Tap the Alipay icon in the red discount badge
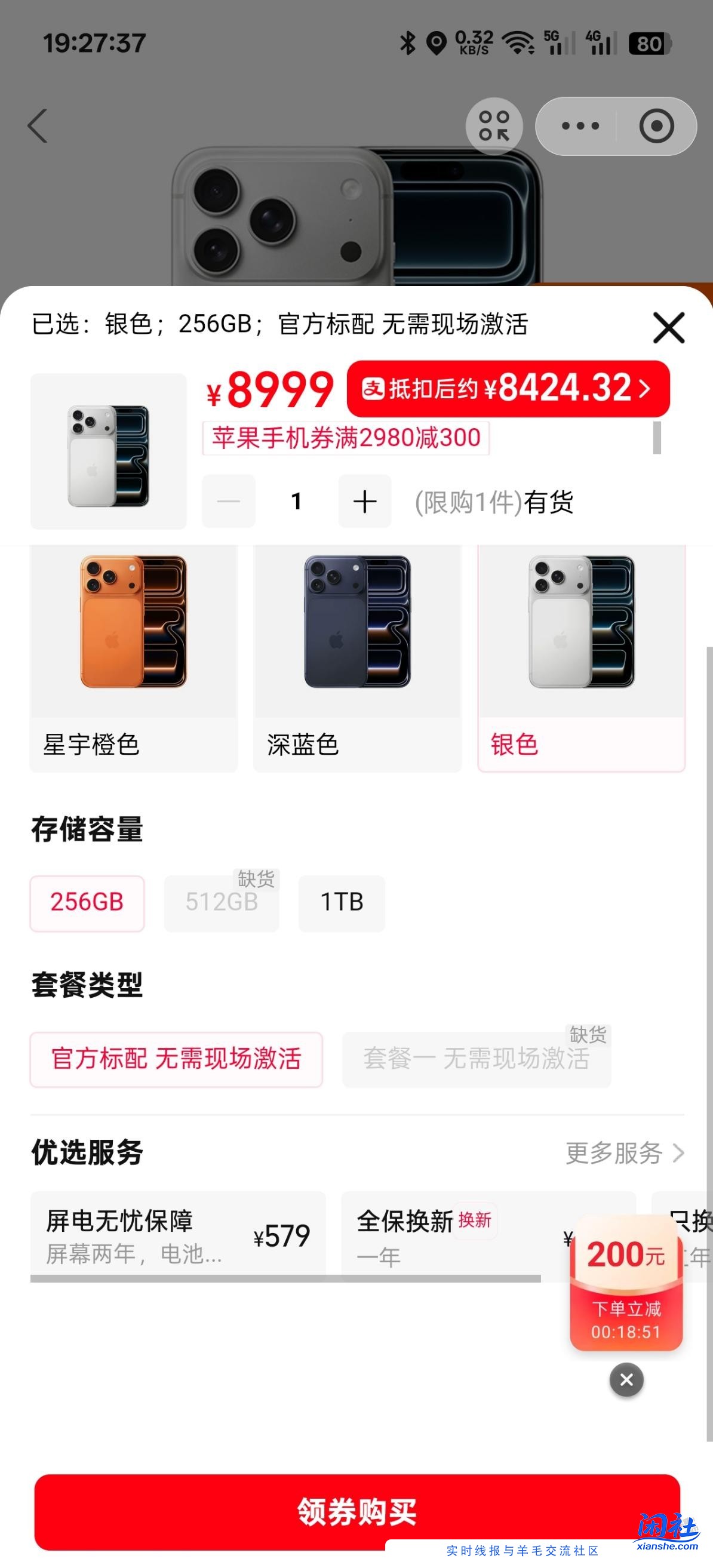713x1568 pixels. pos(374,387)
